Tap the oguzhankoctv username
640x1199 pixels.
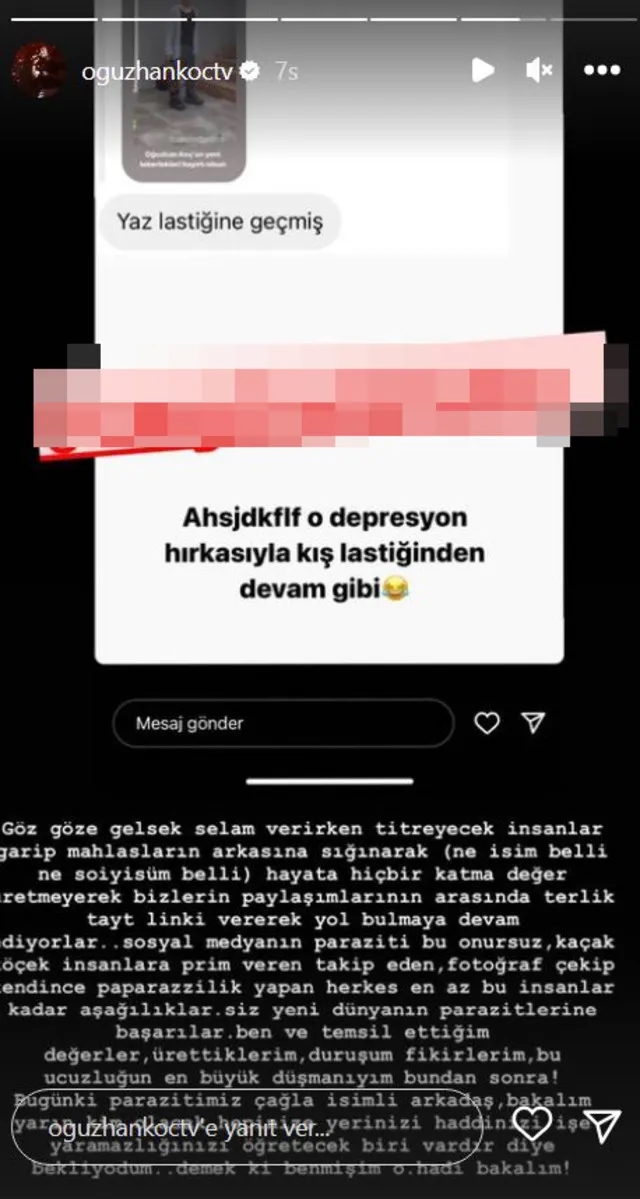click(160, 71)
